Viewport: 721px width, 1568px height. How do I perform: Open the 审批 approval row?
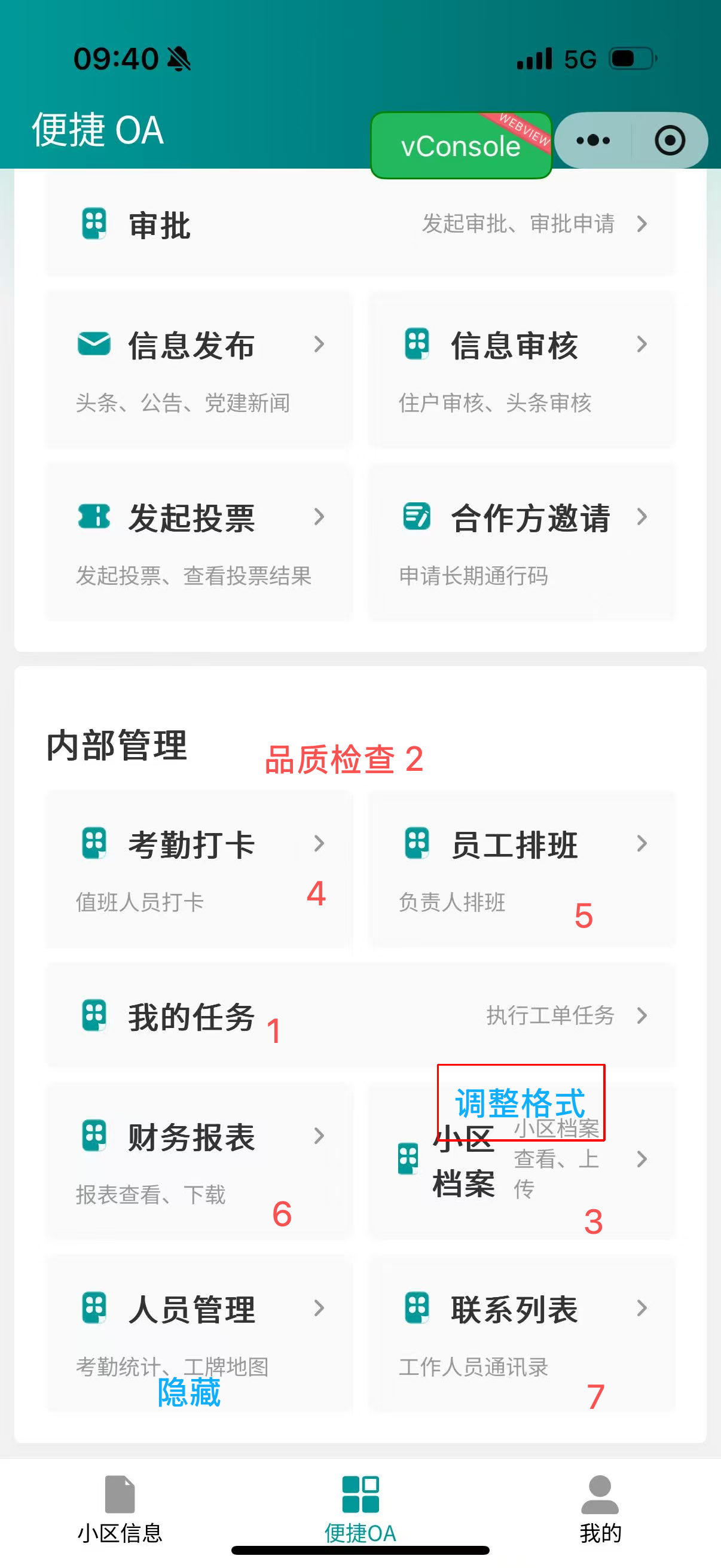(x=360, y=225)
